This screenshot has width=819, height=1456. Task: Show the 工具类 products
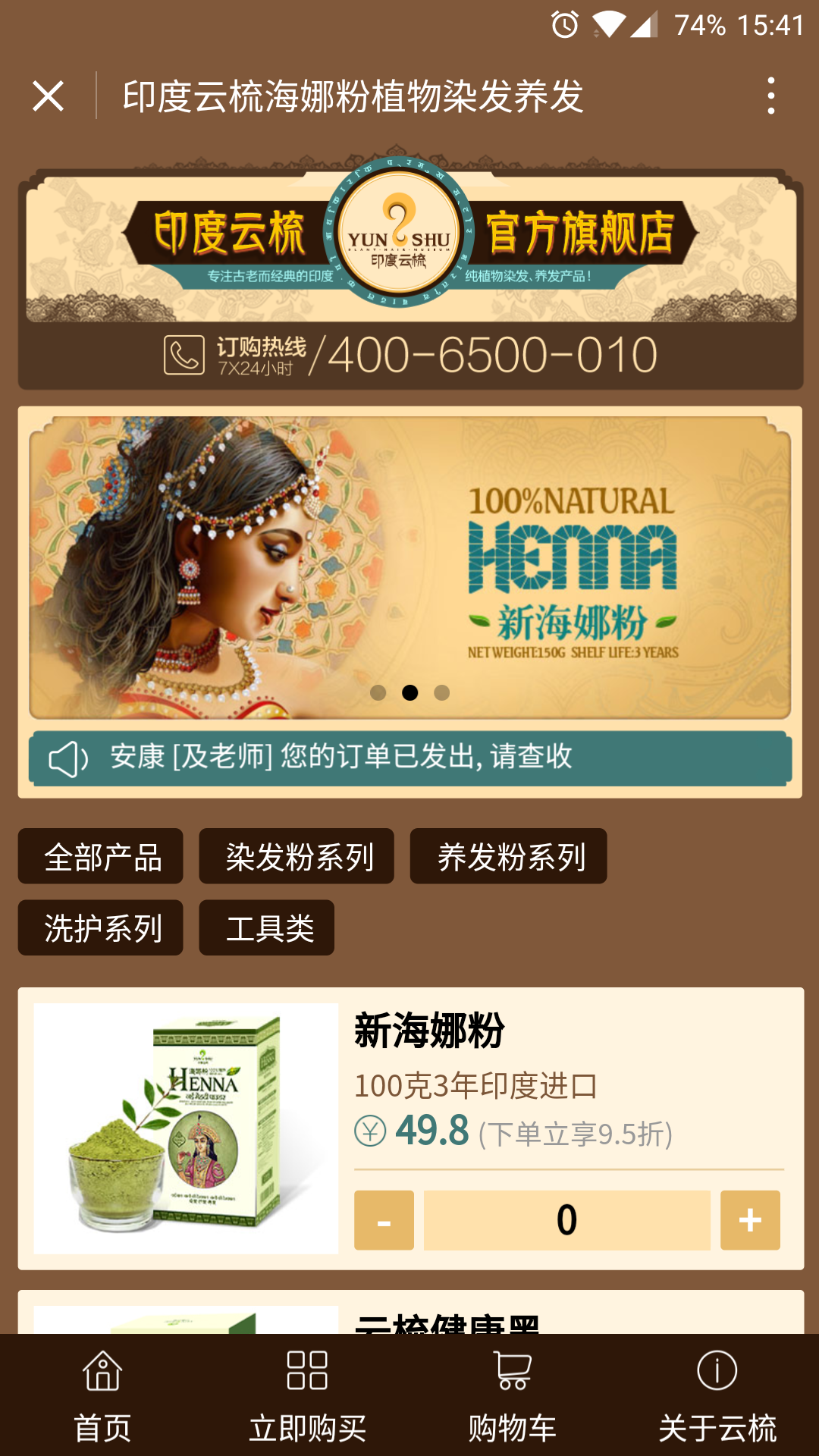pos(267,927)
